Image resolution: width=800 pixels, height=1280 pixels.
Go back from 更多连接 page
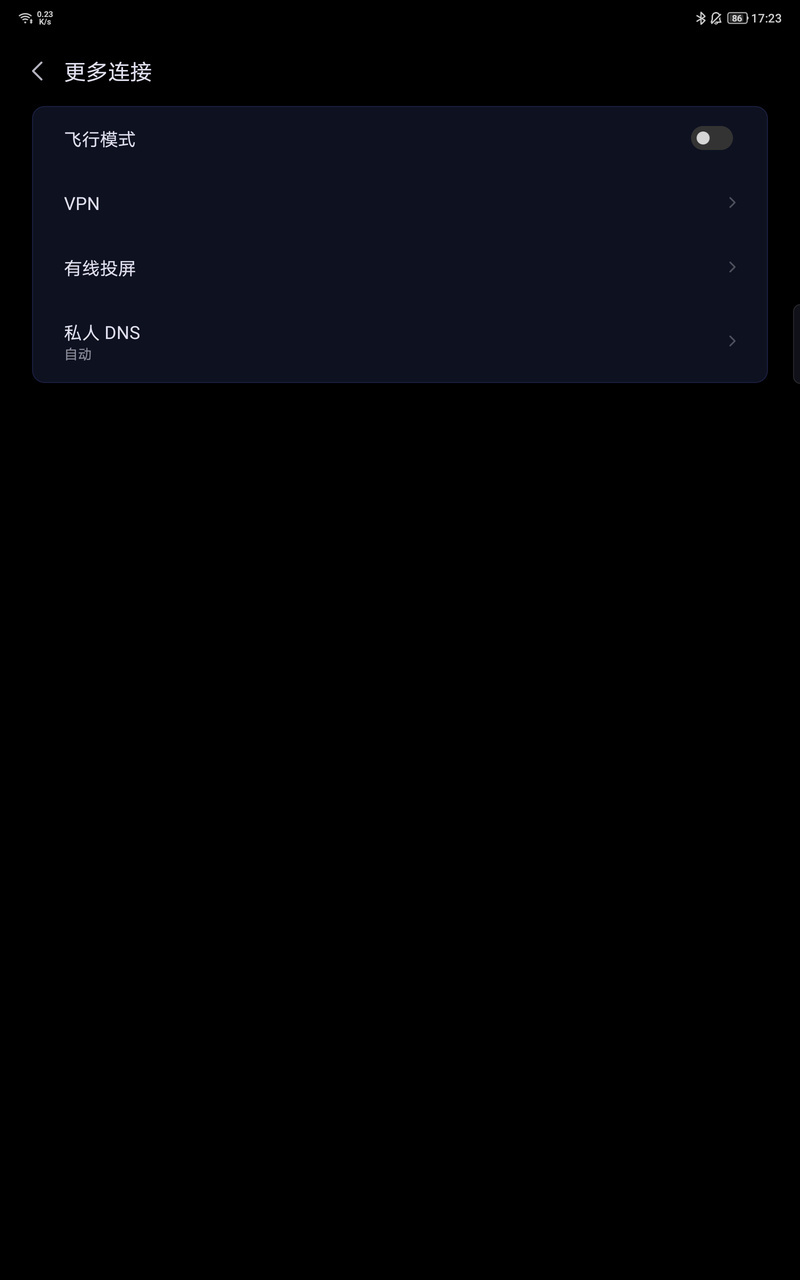tap(38, 71)
